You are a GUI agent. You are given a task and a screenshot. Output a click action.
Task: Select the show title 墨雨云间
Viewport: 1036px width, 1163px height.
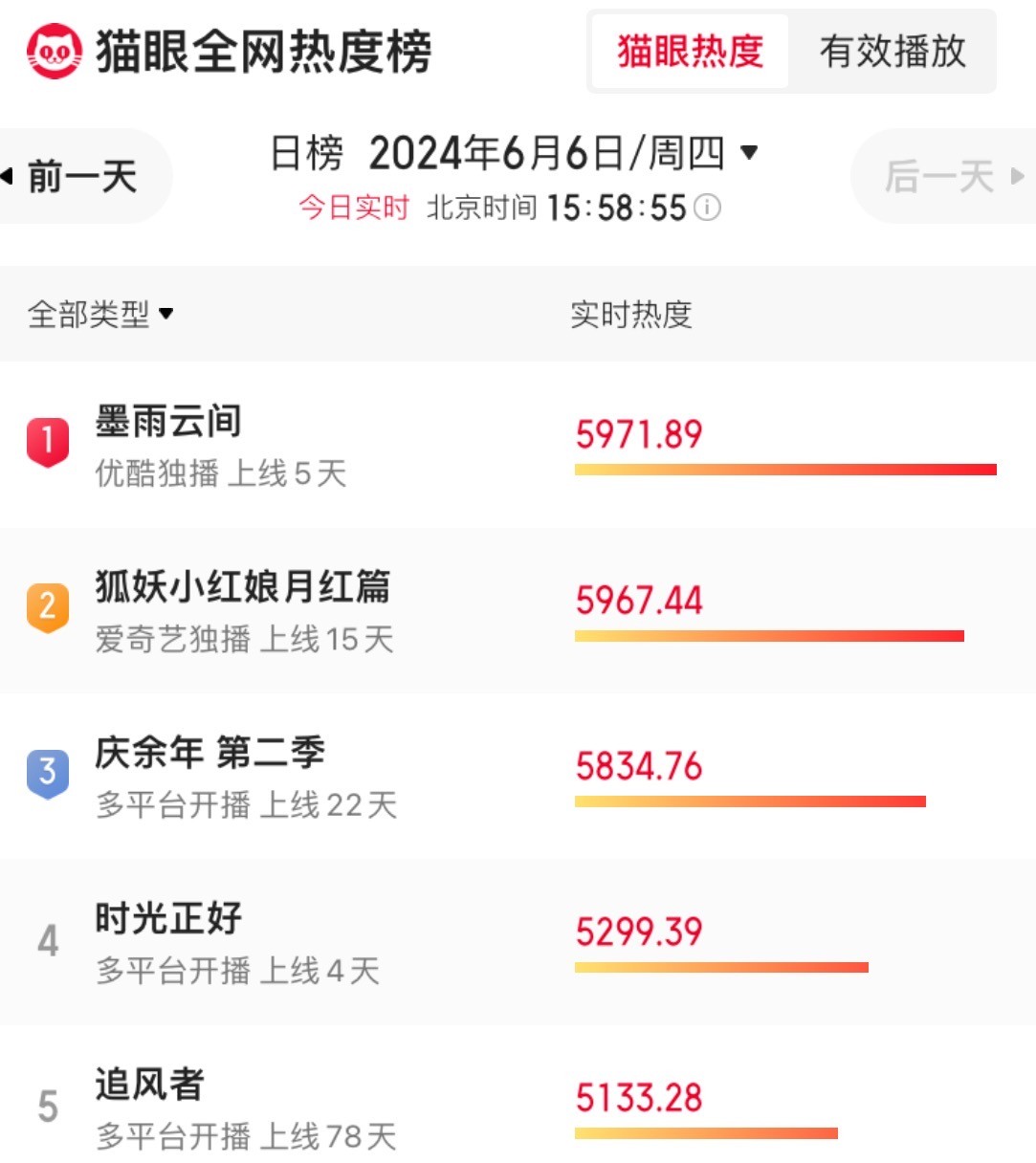167,419
